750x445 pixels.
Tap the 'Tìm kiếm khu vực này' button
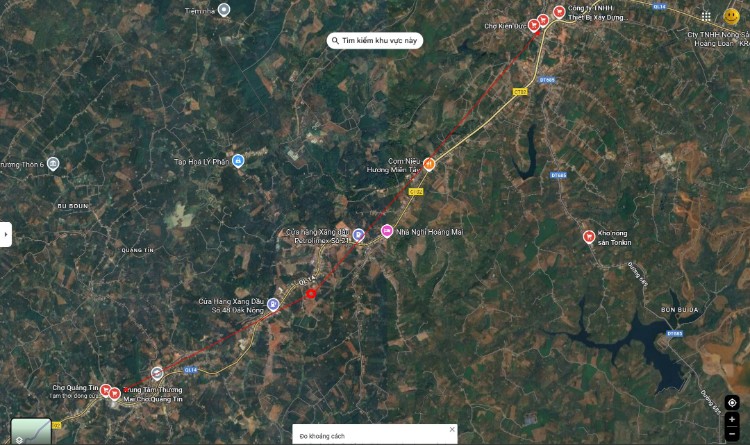(376, 41)
